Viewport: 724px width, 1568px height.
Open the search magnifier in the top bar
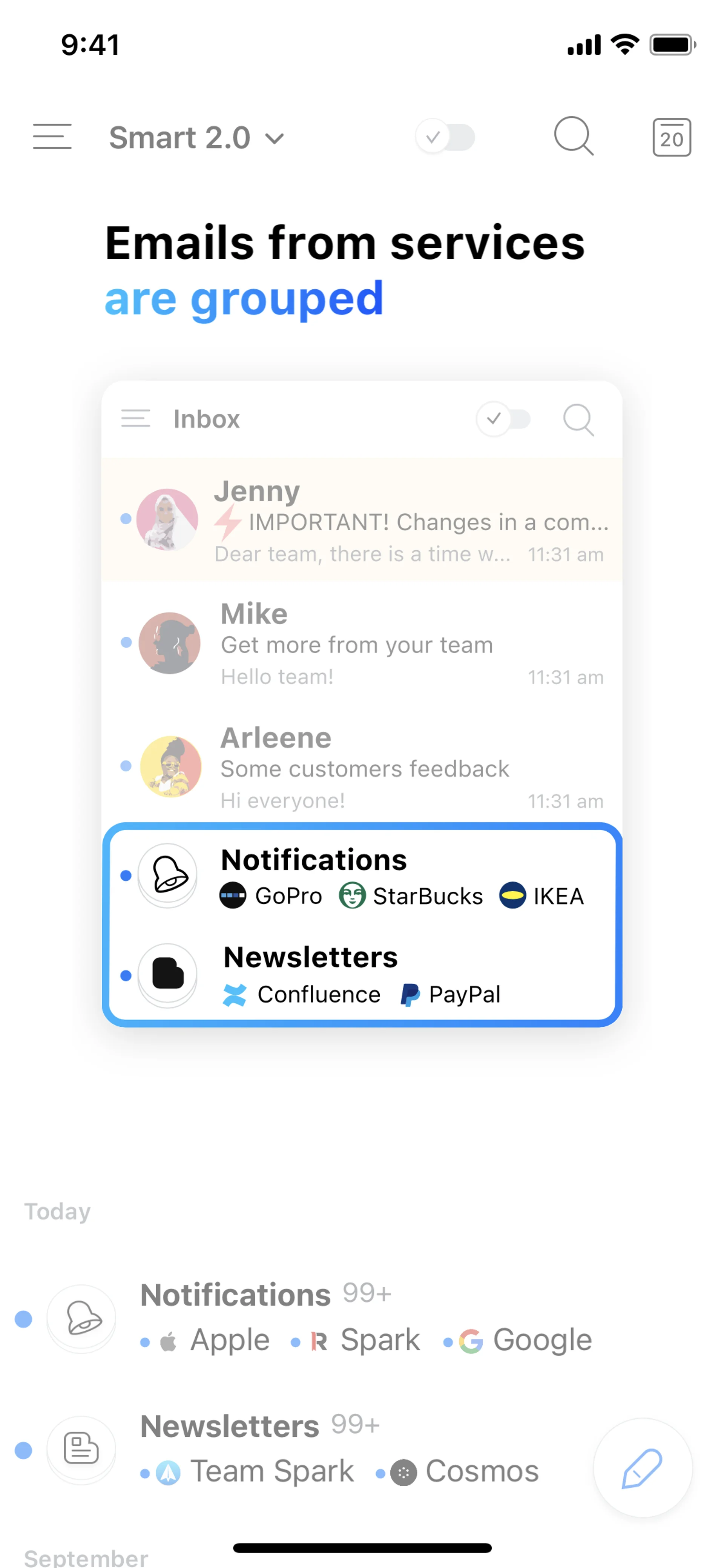(x=573, y=136)
